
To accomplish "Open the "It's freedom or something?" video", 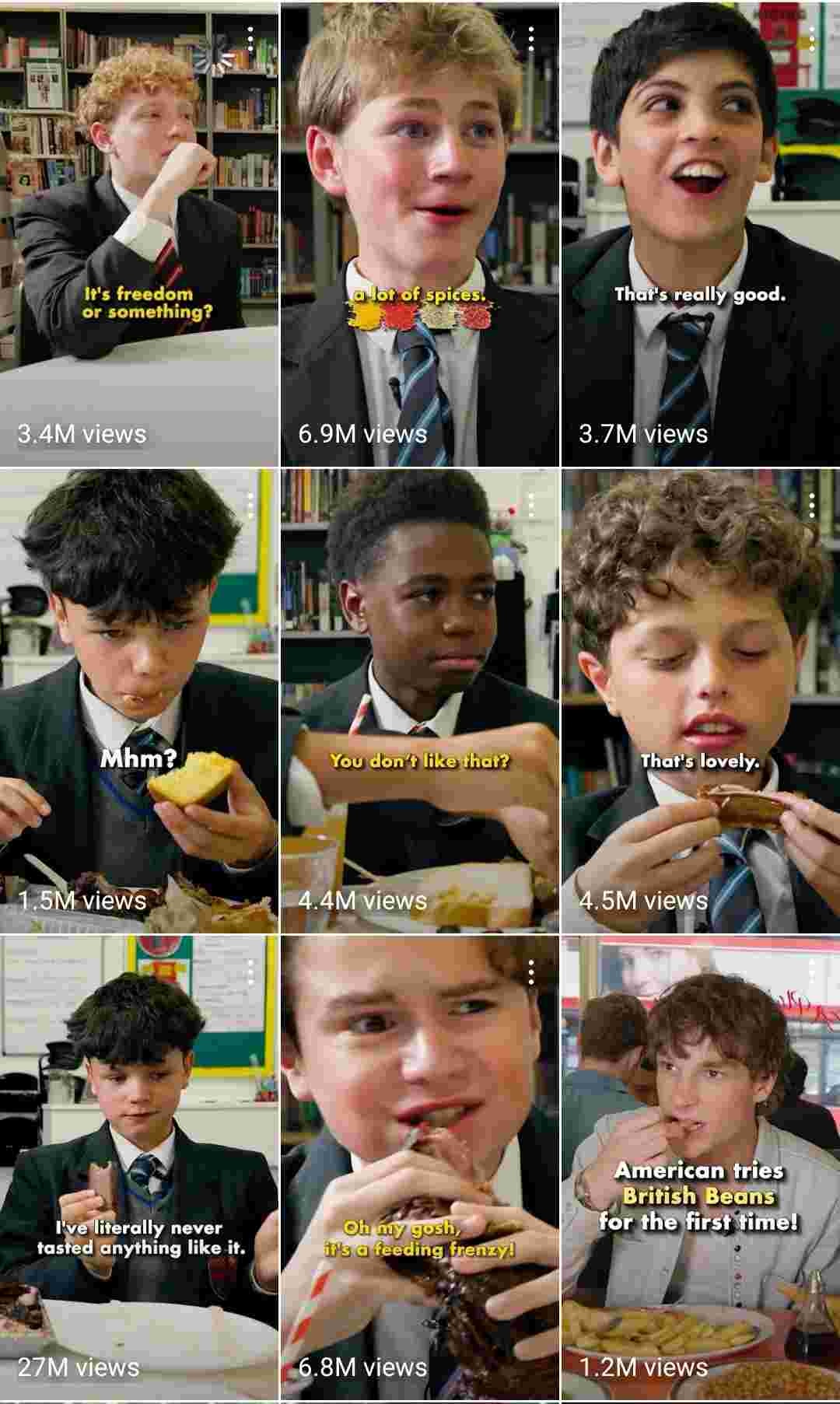I will tap(138, 233).
